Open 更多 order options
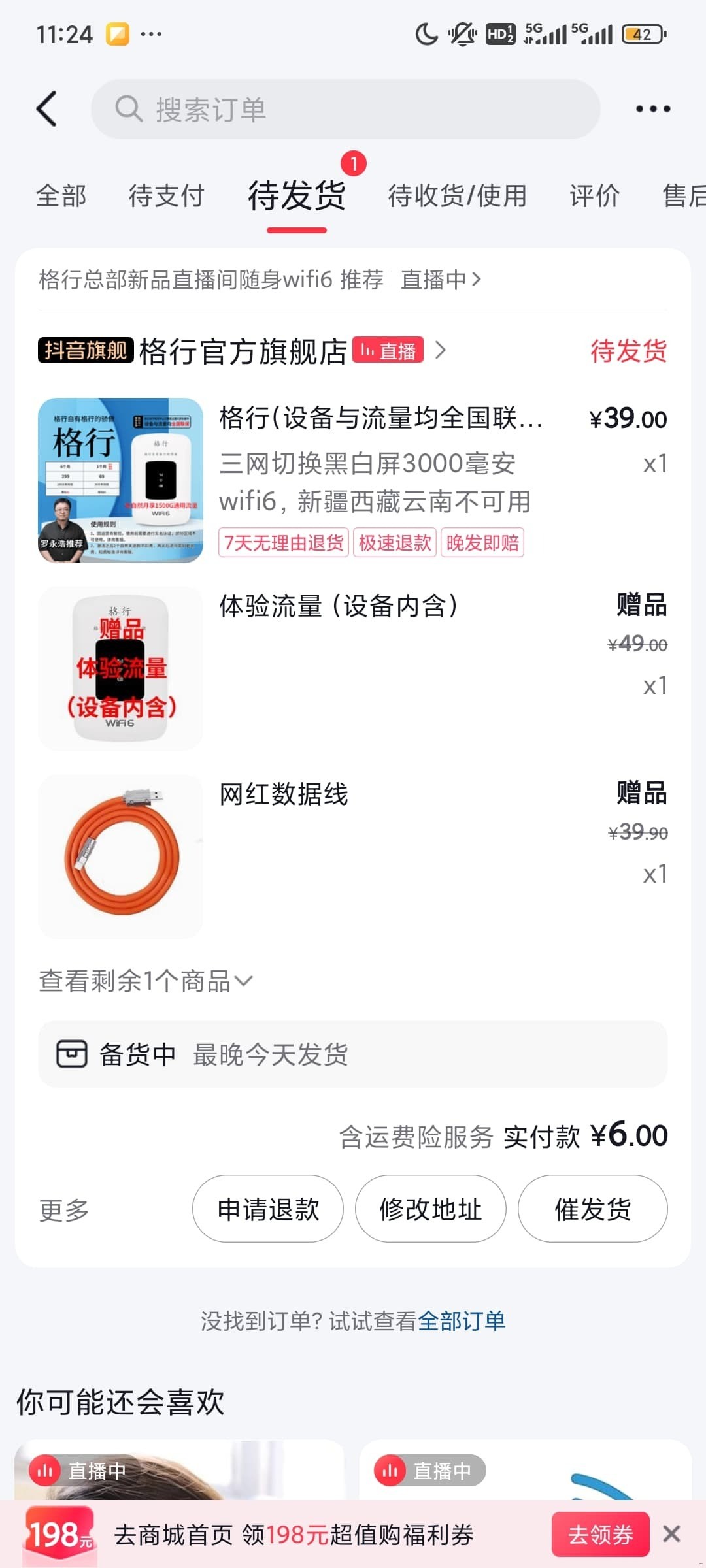The width and height of the screenshot is (706, 1568). pos(64,1211)
